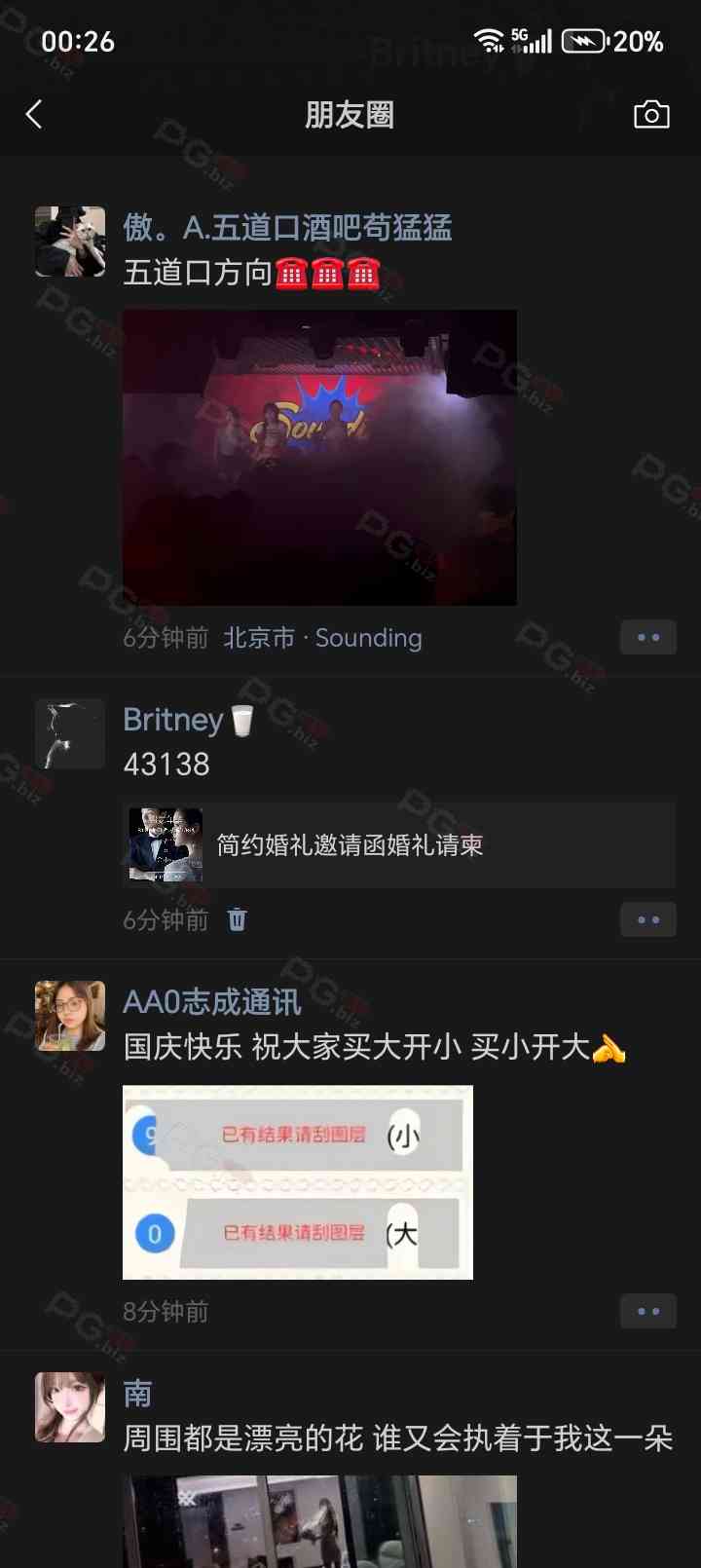Open the like/comment menu on AA0志成通讯's post

tap(647, 1311)
